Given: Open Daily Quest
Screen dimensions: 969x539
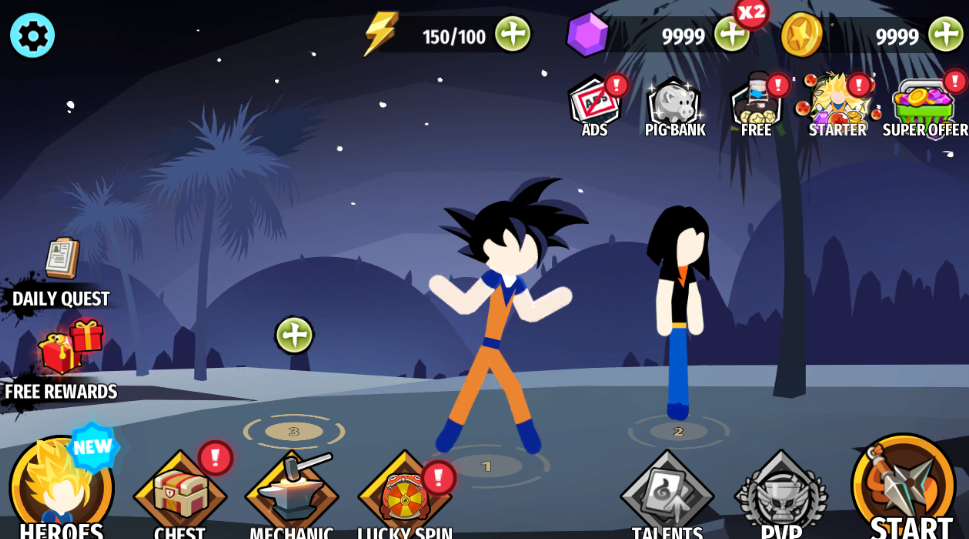Looking at the screenshot, I should click(61, 270).
